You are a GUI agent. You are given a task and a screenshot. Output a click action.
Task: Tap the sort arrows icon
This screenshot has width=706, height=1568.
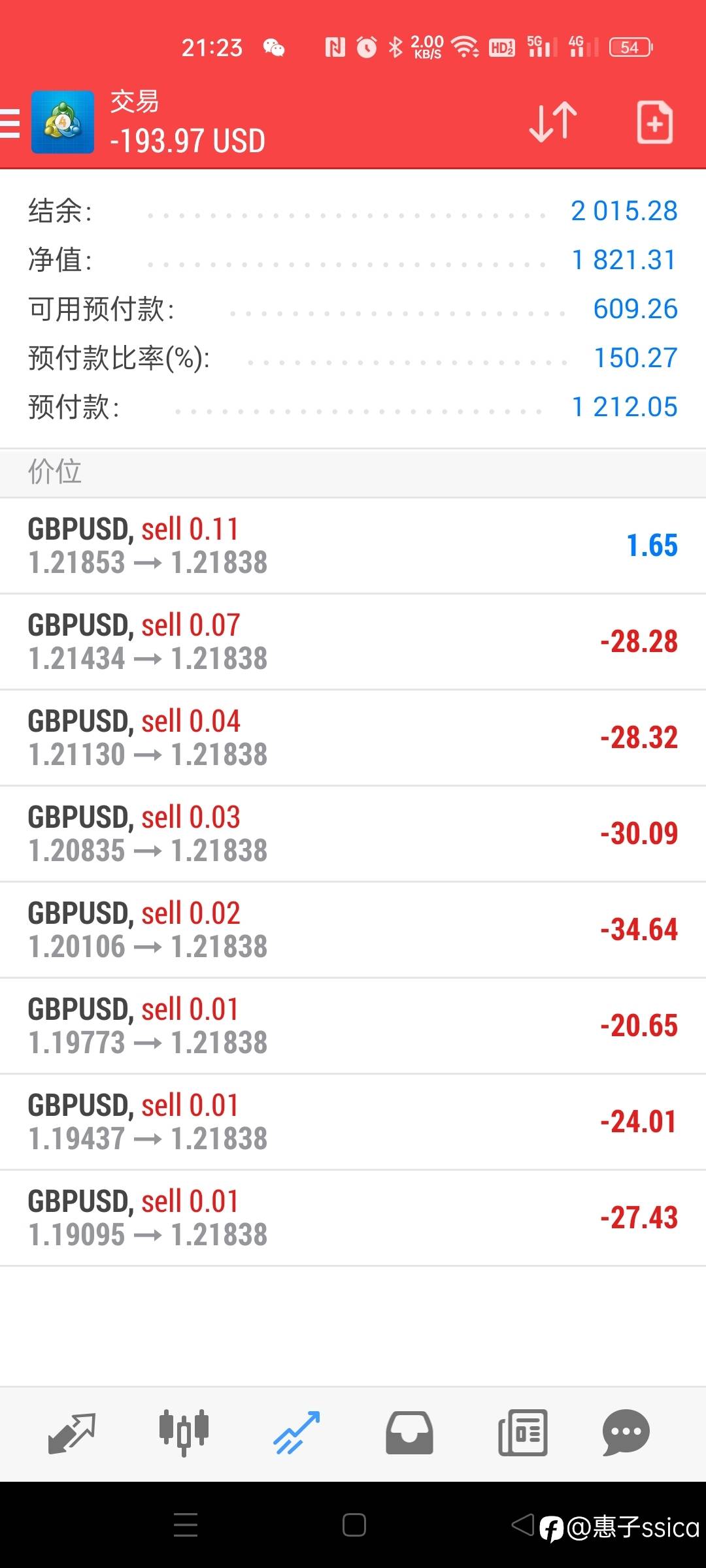point(553,122)
